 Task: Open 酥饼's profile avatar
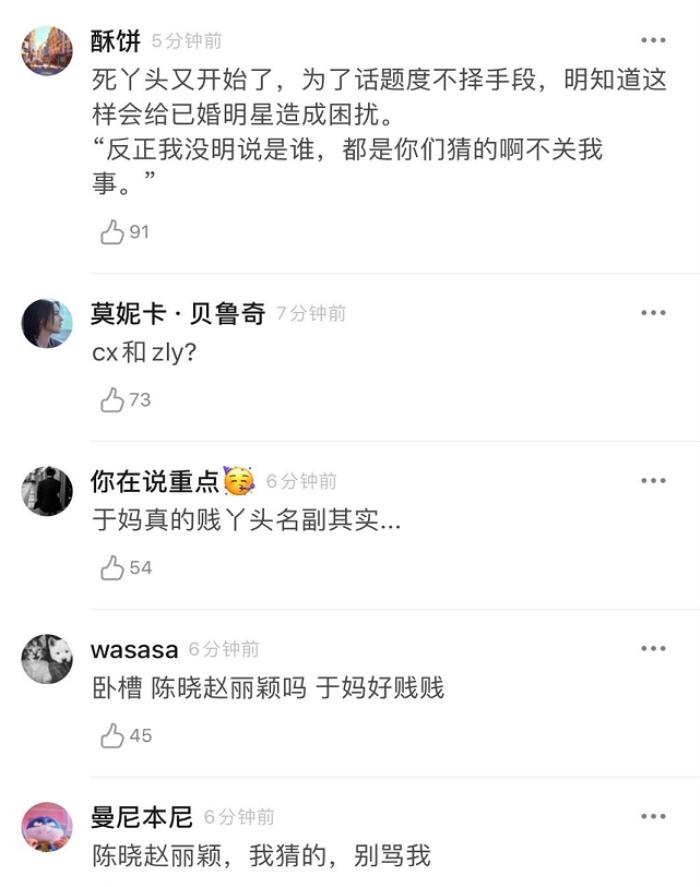click(47, 51)
